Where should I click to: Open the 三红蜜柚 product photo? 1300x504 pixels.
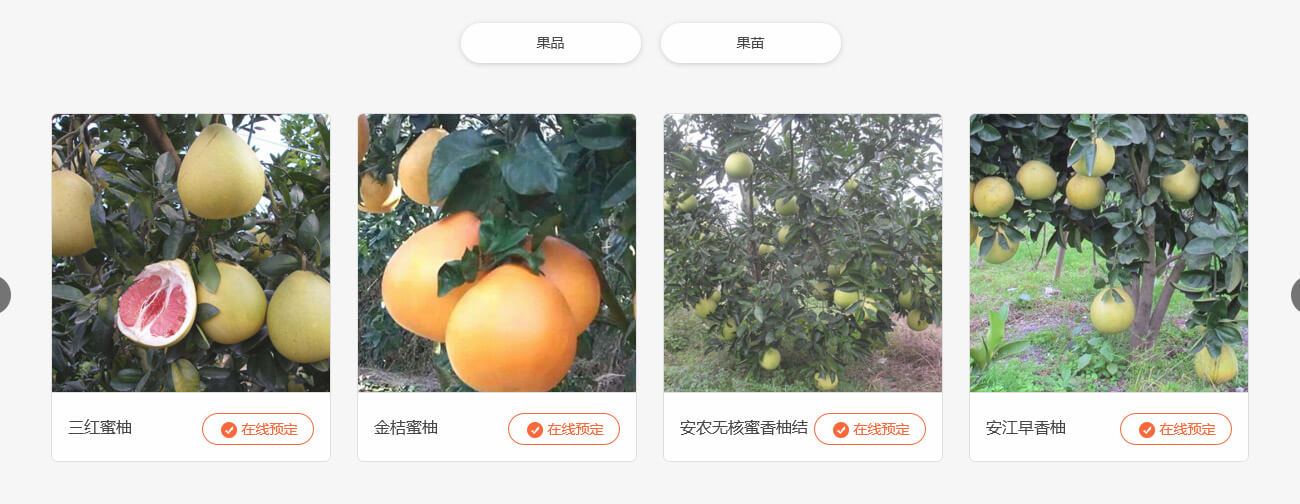point(191,252)
